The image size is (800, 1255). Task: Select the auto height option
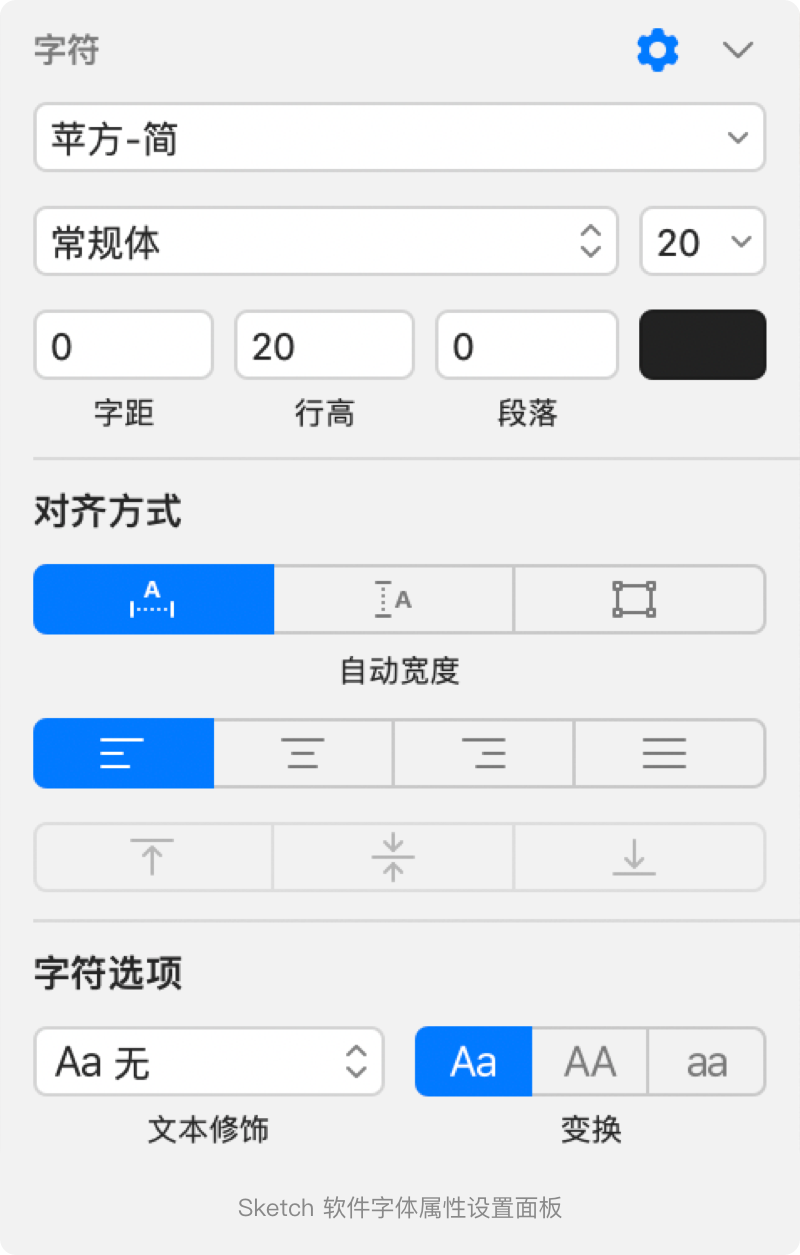[393, 600]
